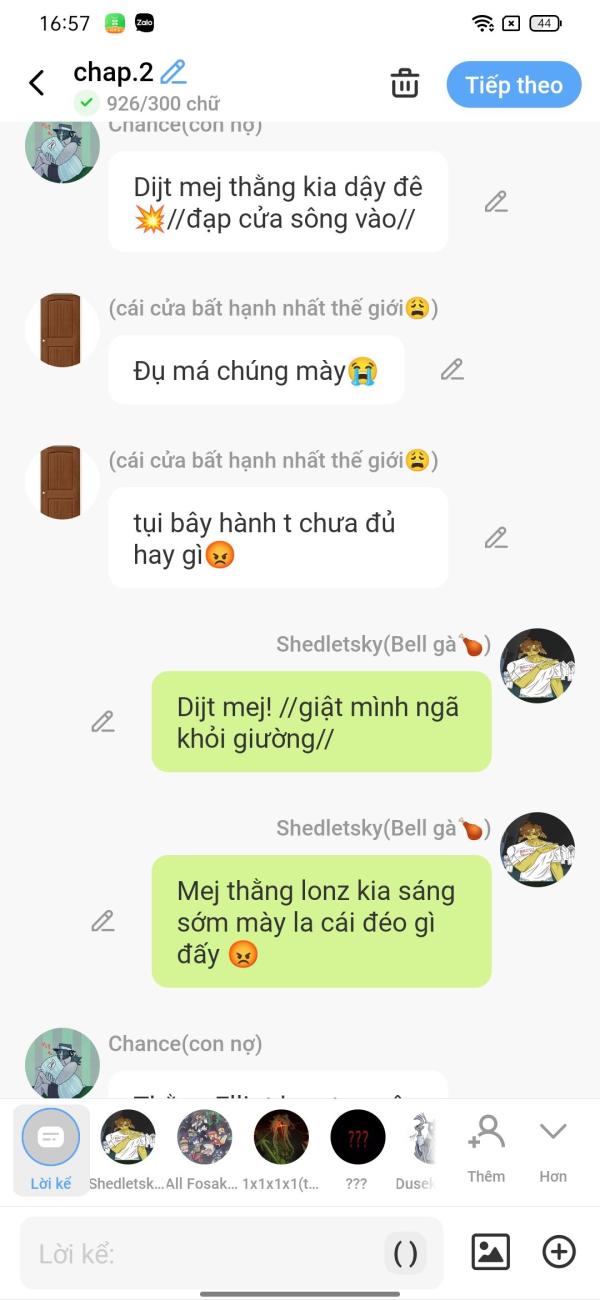Edit the message "Mej thằng lonz kia sáng sớm"
Viewport: 600px width, 1300px height.
click(x=103, y=921)
